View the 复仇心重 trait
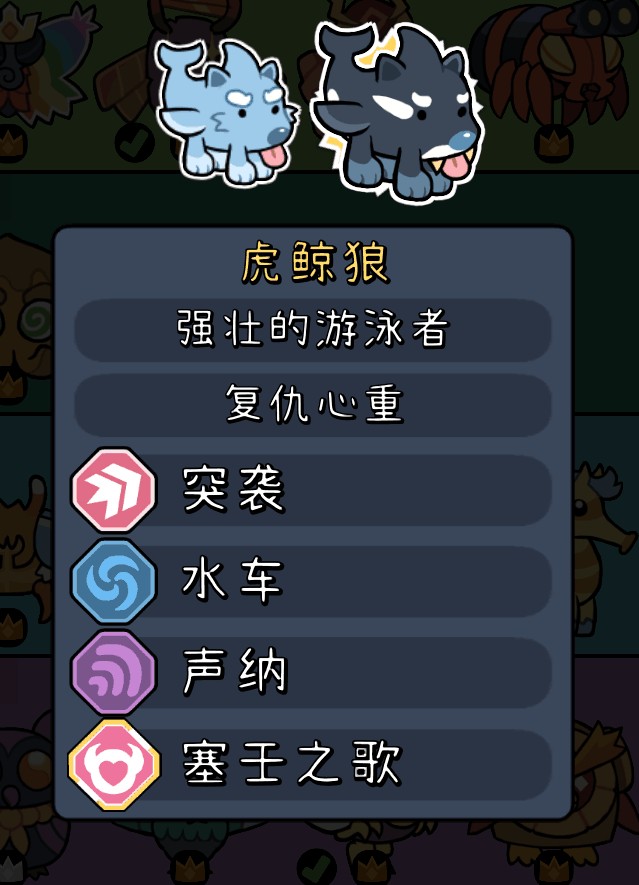Screen dimensions: 639x885 (312, 405)
